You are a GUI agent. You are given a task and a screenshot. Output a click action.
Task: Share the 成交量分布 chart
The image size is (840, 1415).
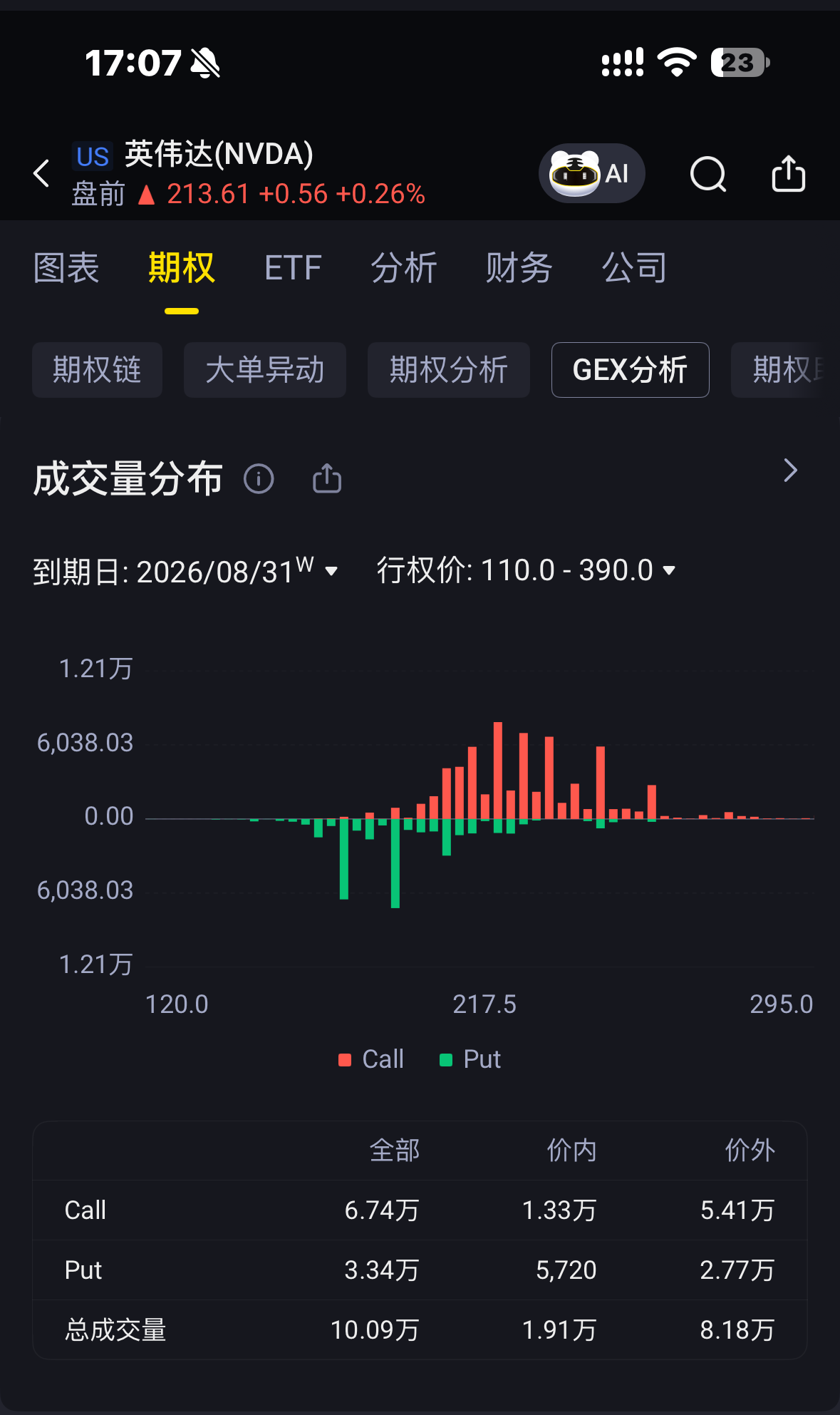pos(327,478)
